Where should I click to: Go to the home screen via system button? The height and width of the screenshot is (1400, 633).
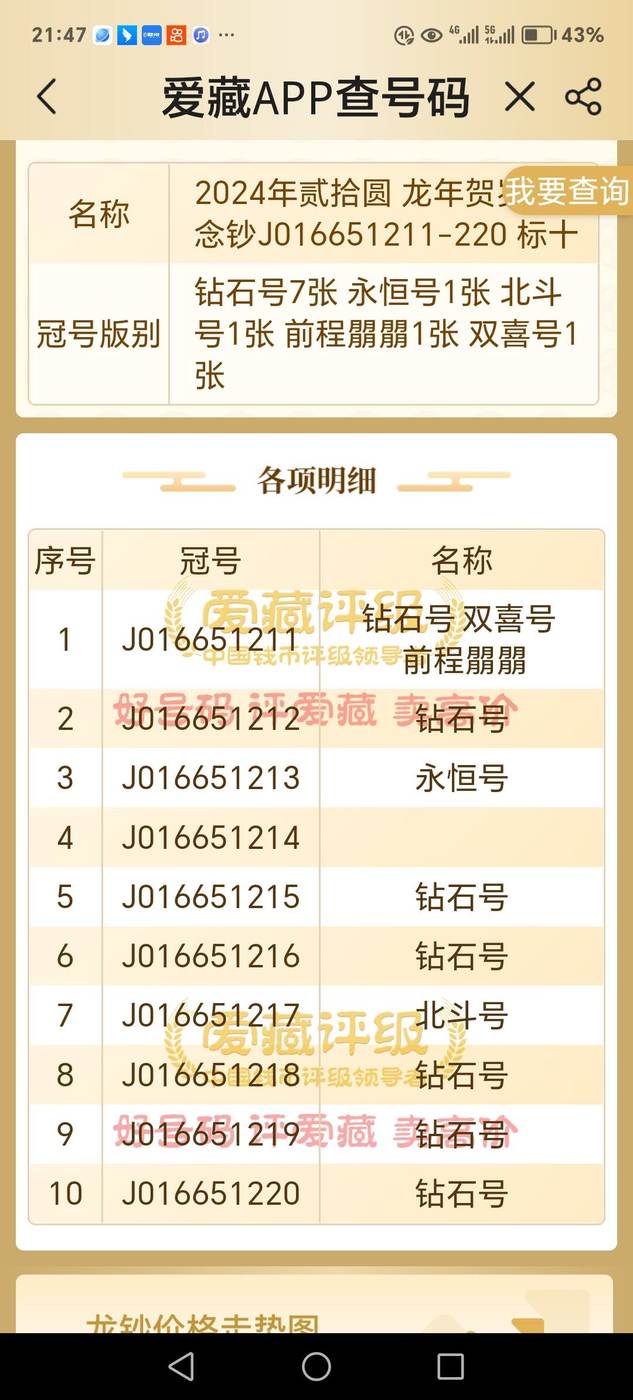coord(316,1366)
